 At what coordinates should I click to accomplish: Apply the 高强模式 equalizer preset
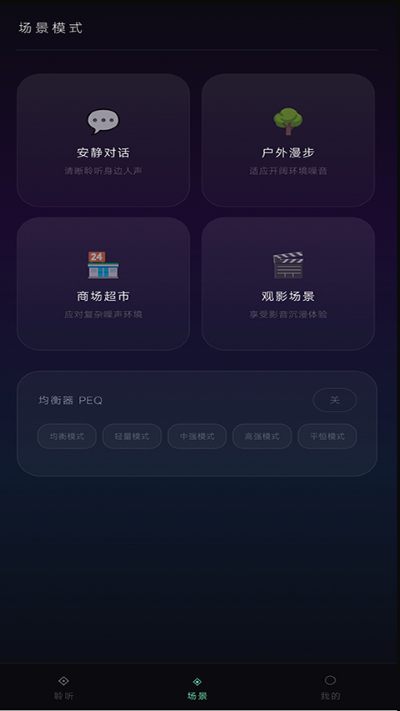(262, 436)
